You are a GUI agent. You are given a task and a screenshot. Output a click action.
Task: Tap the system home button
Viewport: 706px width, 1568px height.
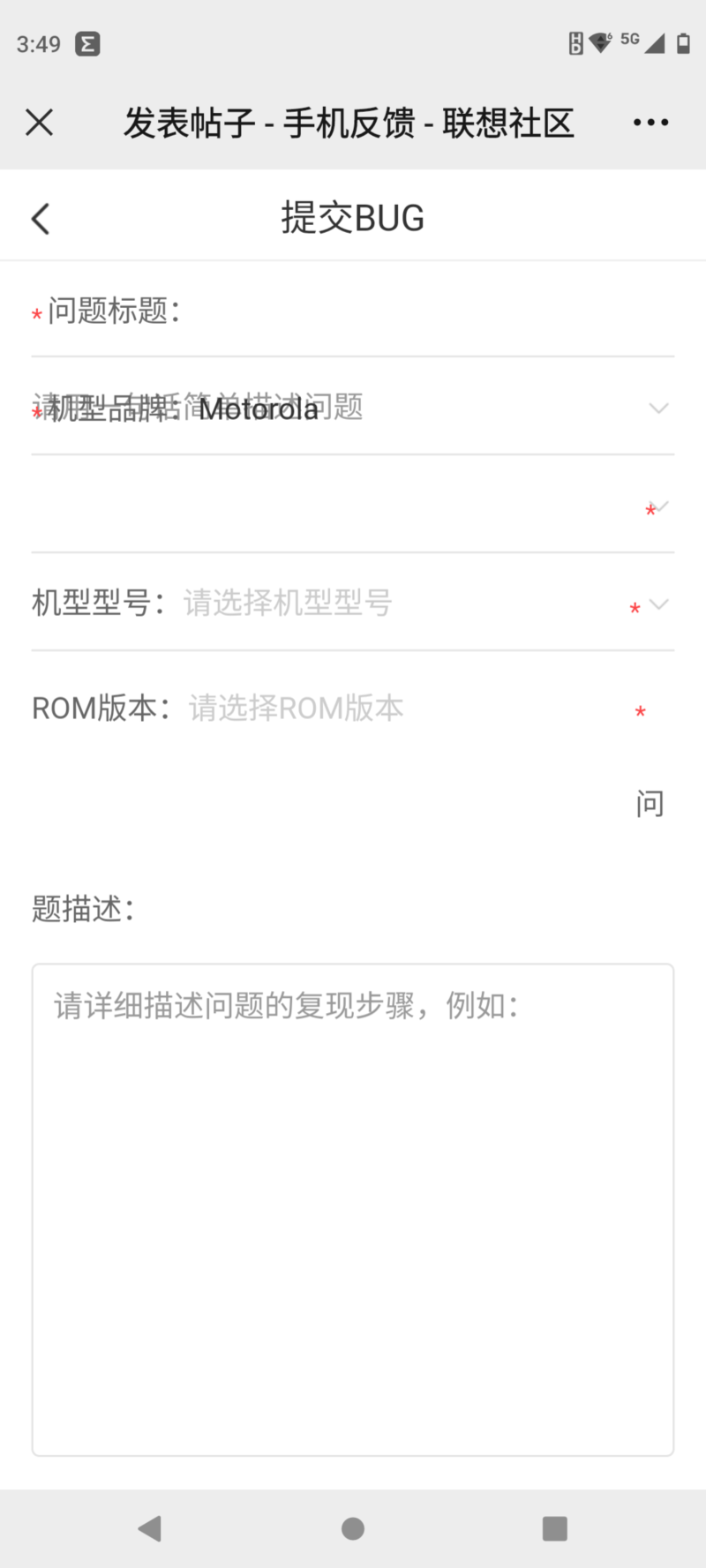point(353,1528)
